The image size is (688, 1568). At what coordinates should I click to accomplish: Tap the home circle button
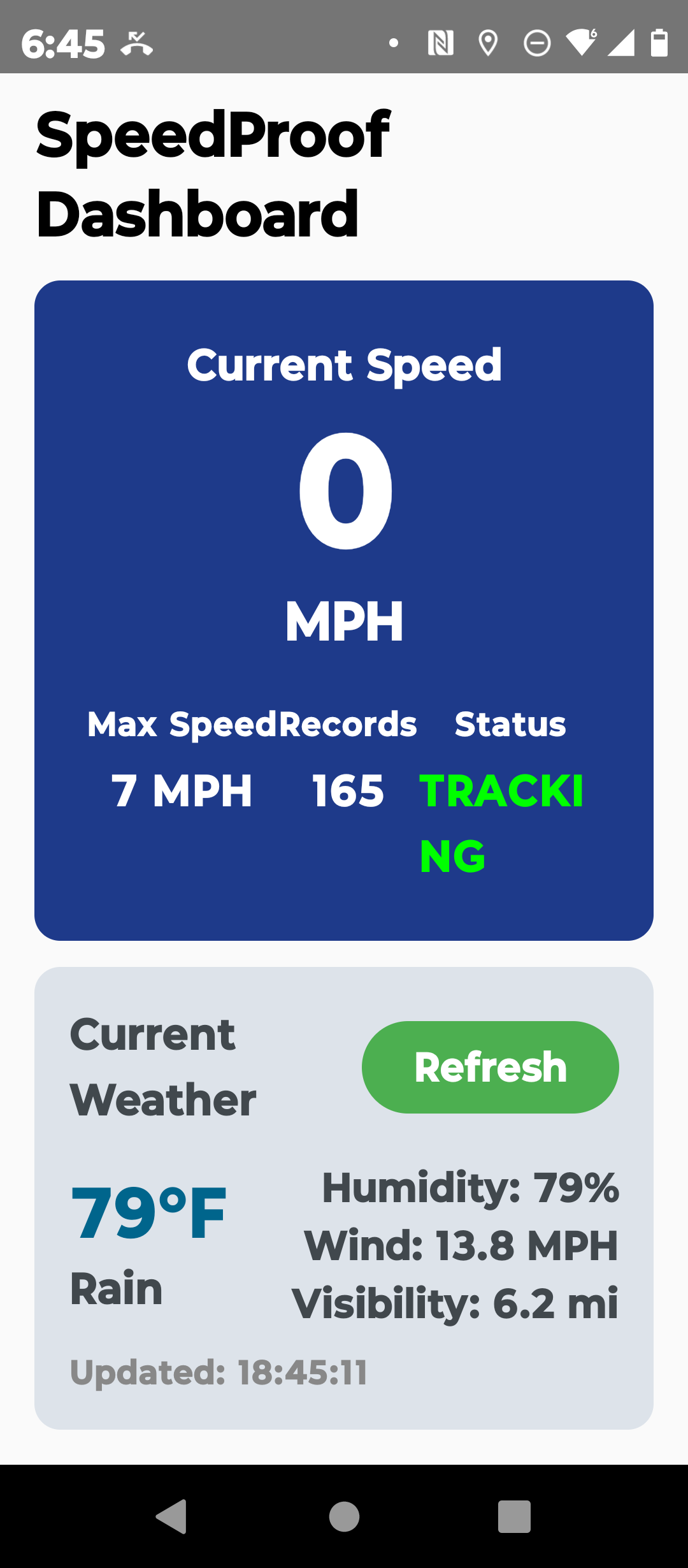[343, 1516]
